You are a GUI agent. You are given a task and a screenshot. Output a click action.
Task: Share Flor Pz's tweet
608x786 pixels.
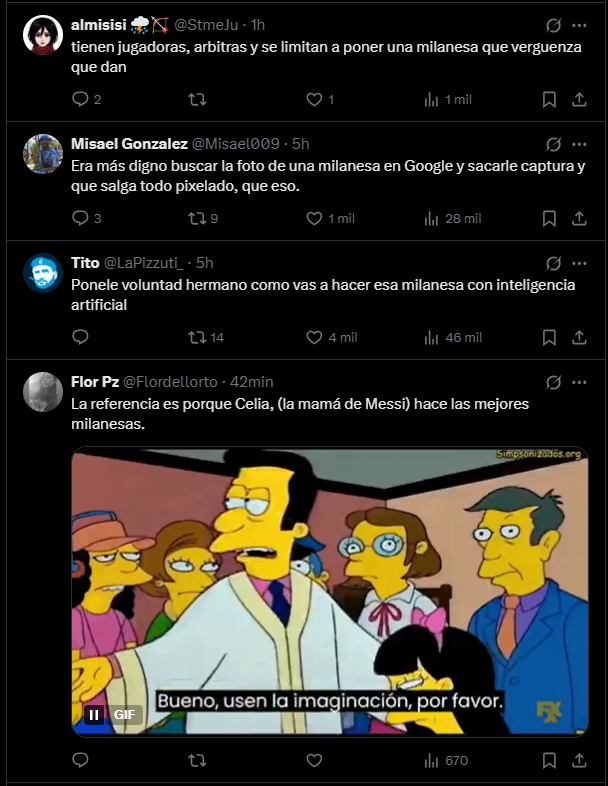(579, 760)
